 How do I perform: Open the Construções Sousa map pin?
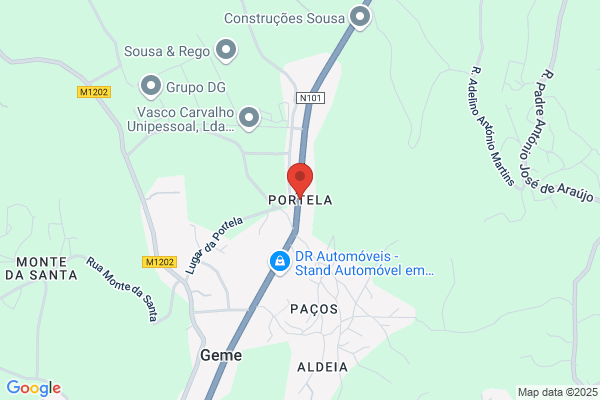coord(360,17)
